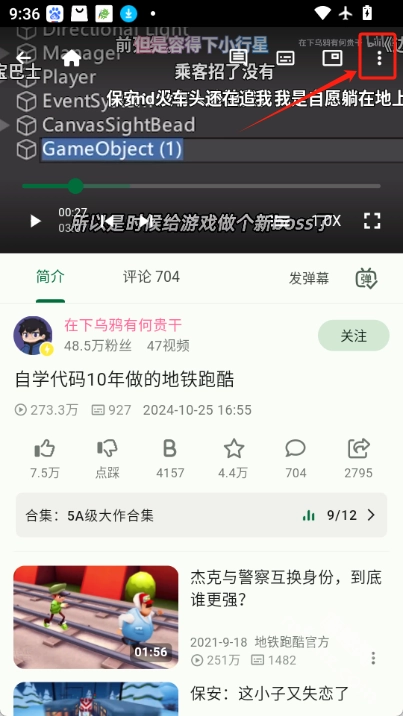Screen dimensions: 403x716
Task: Tap the home icon in video player
Action: click(x=72, y=58)
